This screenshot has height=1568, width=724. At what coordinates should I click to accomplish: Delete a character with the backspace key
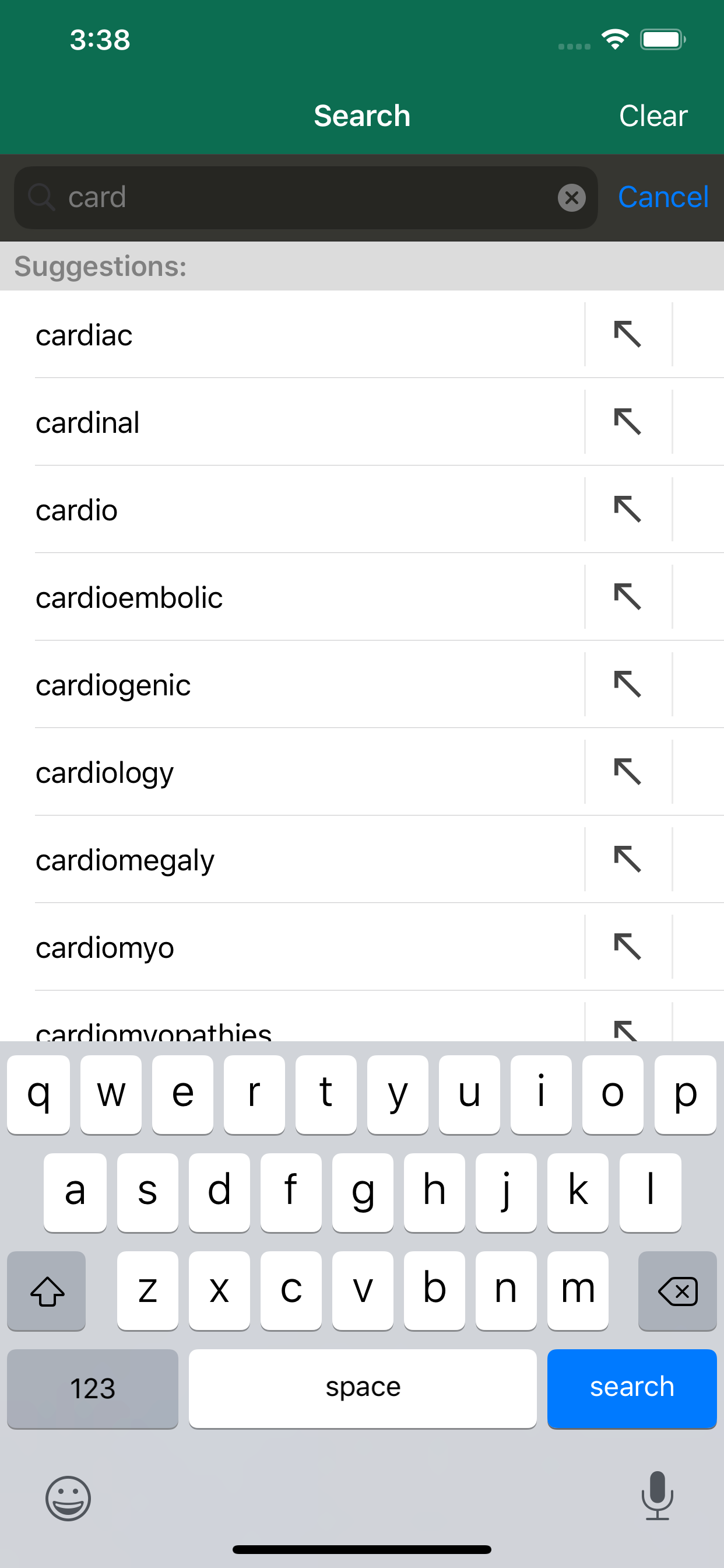(x=677, y=1290)
